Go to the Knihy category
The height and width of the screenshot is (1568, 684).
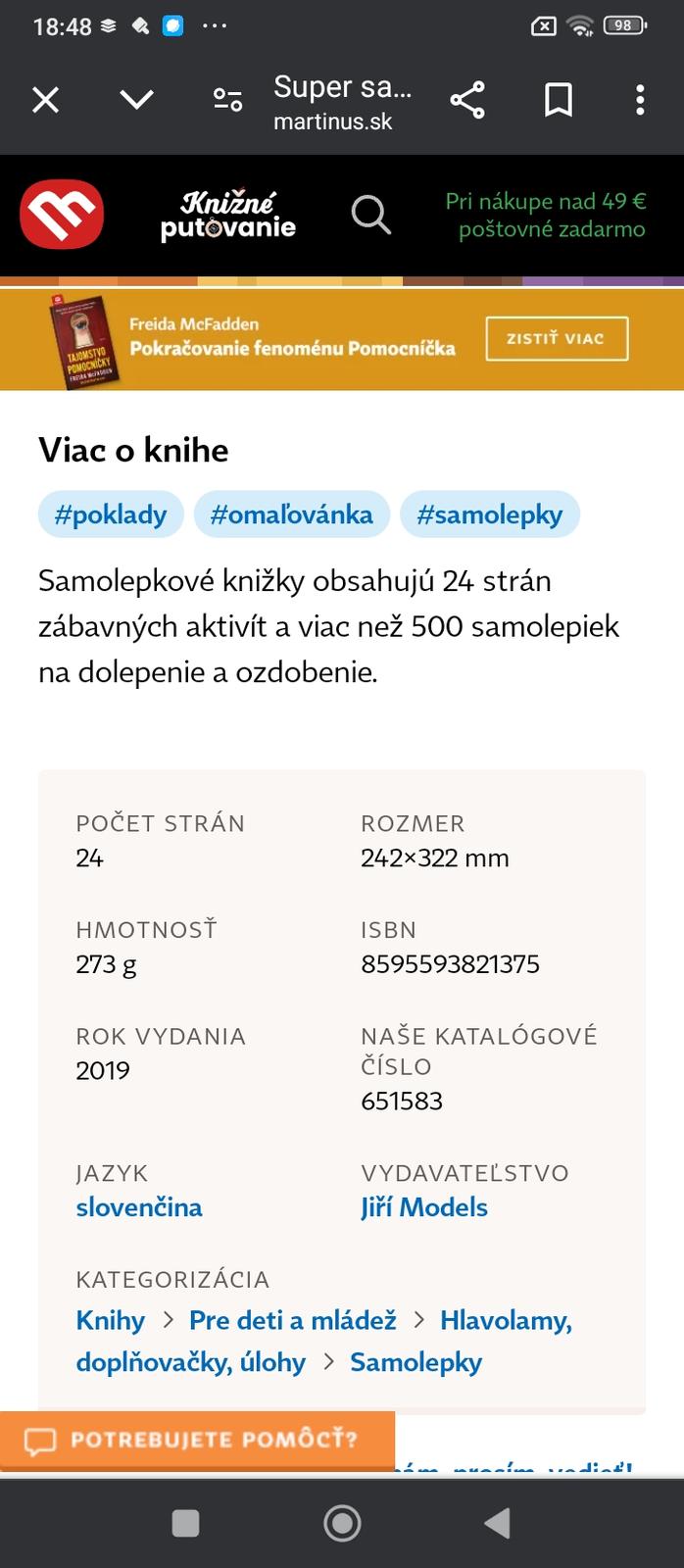click(110, 1321)
